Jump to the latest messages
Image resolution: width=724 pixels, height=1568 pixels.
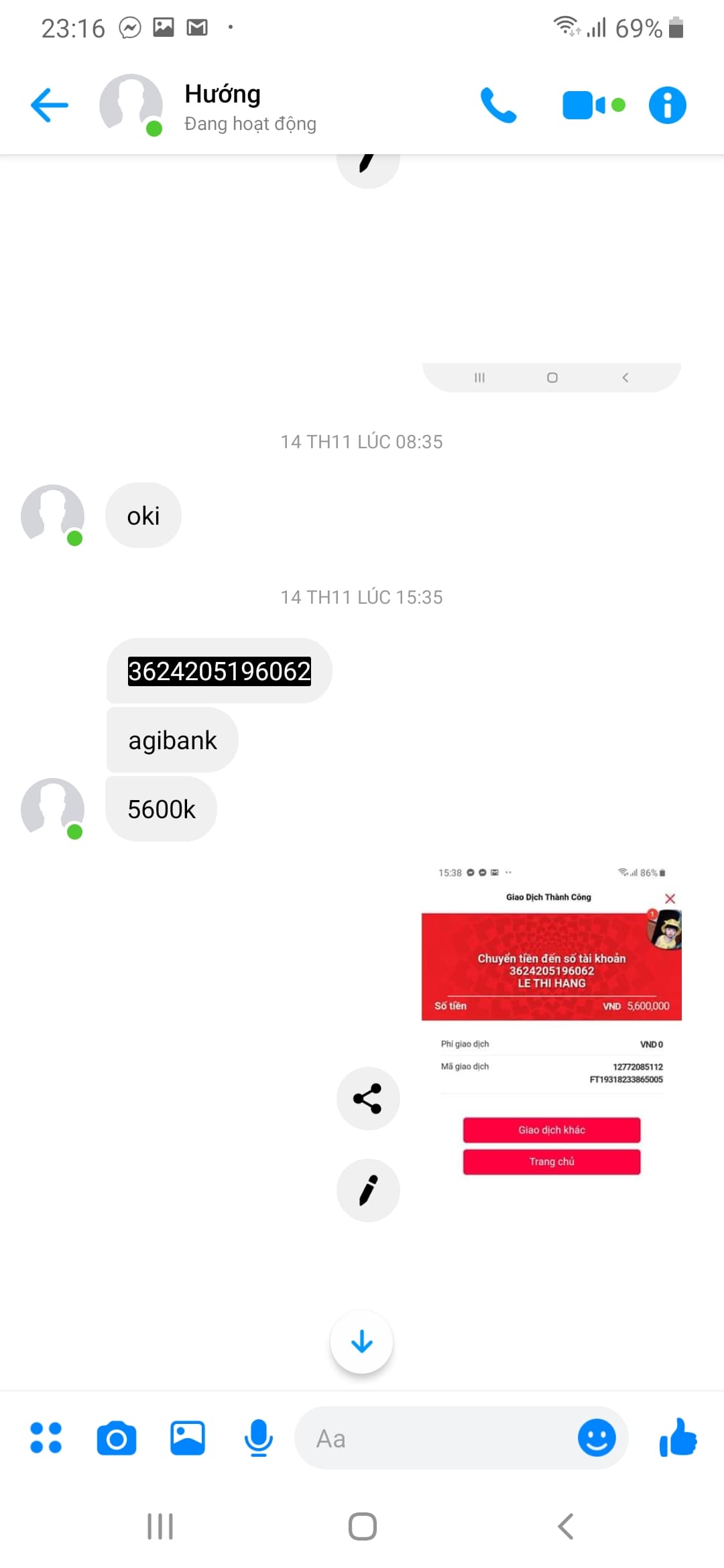coord(361,1342)
